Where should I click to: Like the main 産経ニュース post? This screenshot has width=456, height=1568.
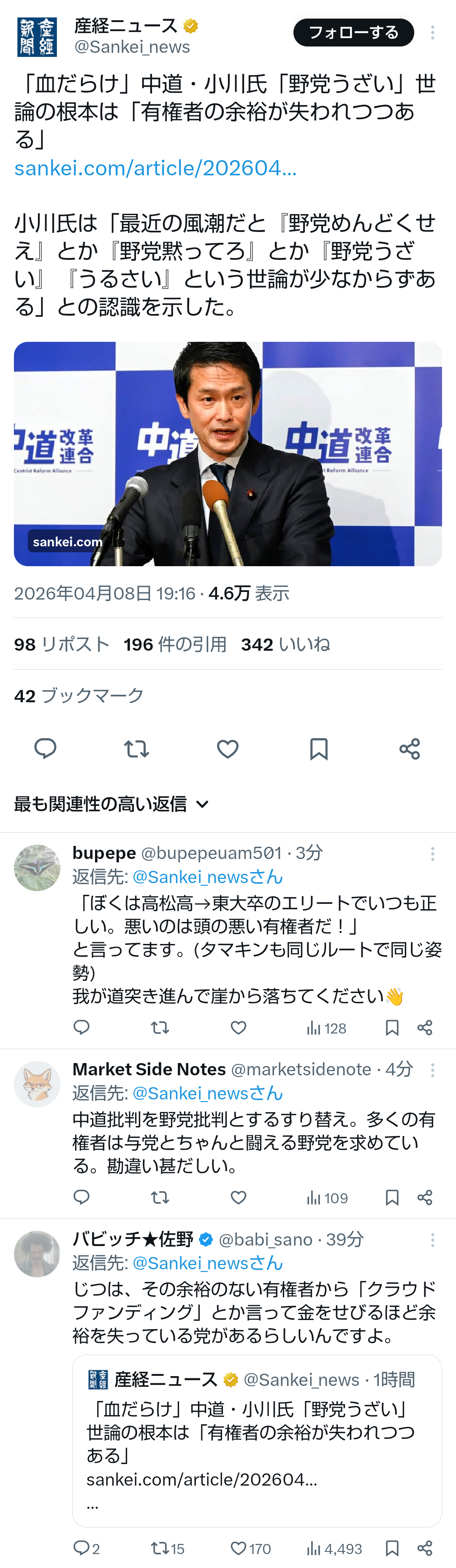[228, 748]
